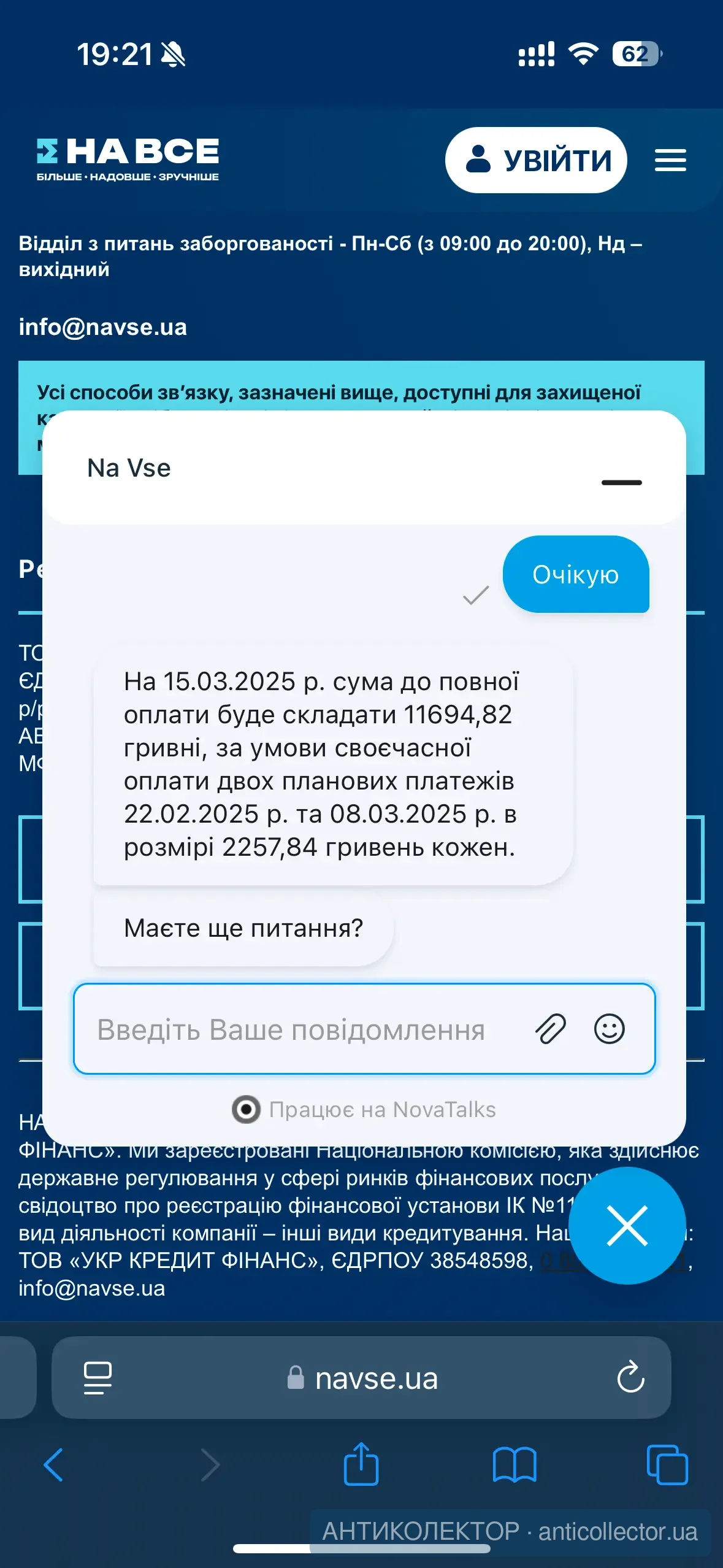Attach a file with the paperclip icon
This screenshot has width=723, height=1568.
(x=551, y=1029)
